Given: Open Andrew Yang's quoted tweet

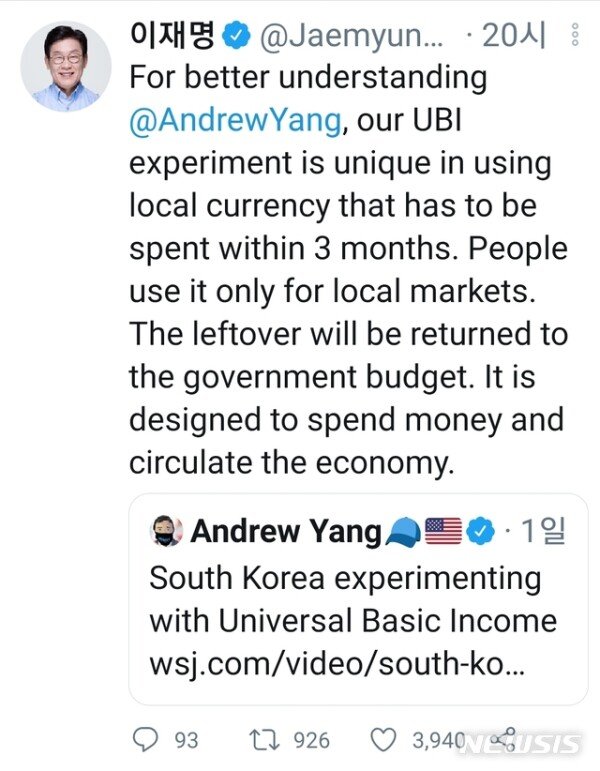Looking at the screenshot, I should 357,599.
